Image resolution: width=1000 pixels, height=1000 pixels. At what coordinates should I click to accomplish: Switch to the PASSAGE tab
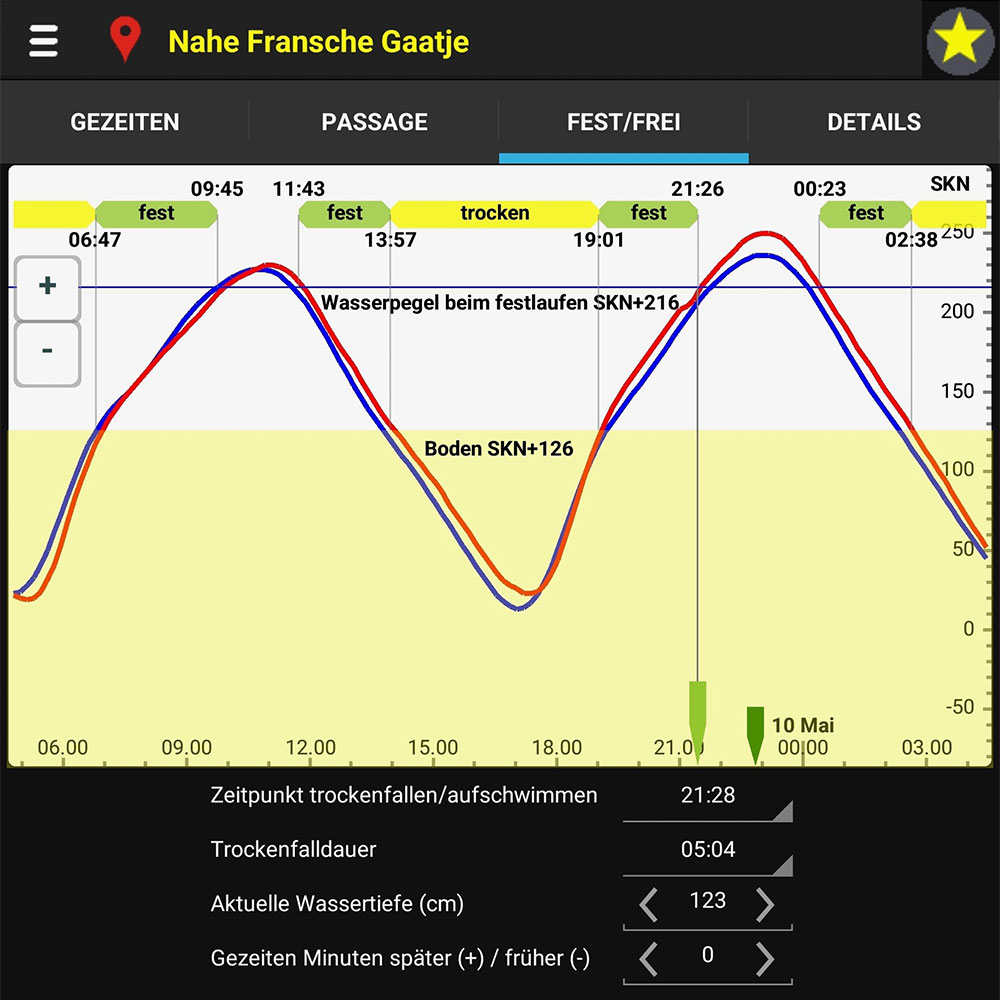pyautogui.click(x=374, y=122)
